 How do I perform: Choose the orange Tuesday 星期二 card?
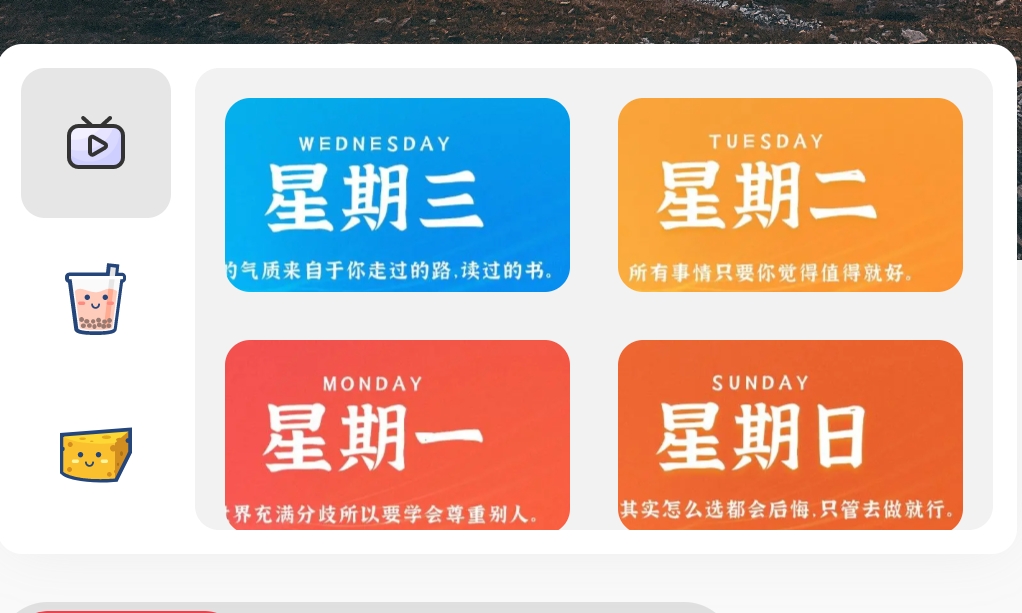coord(790,195)
